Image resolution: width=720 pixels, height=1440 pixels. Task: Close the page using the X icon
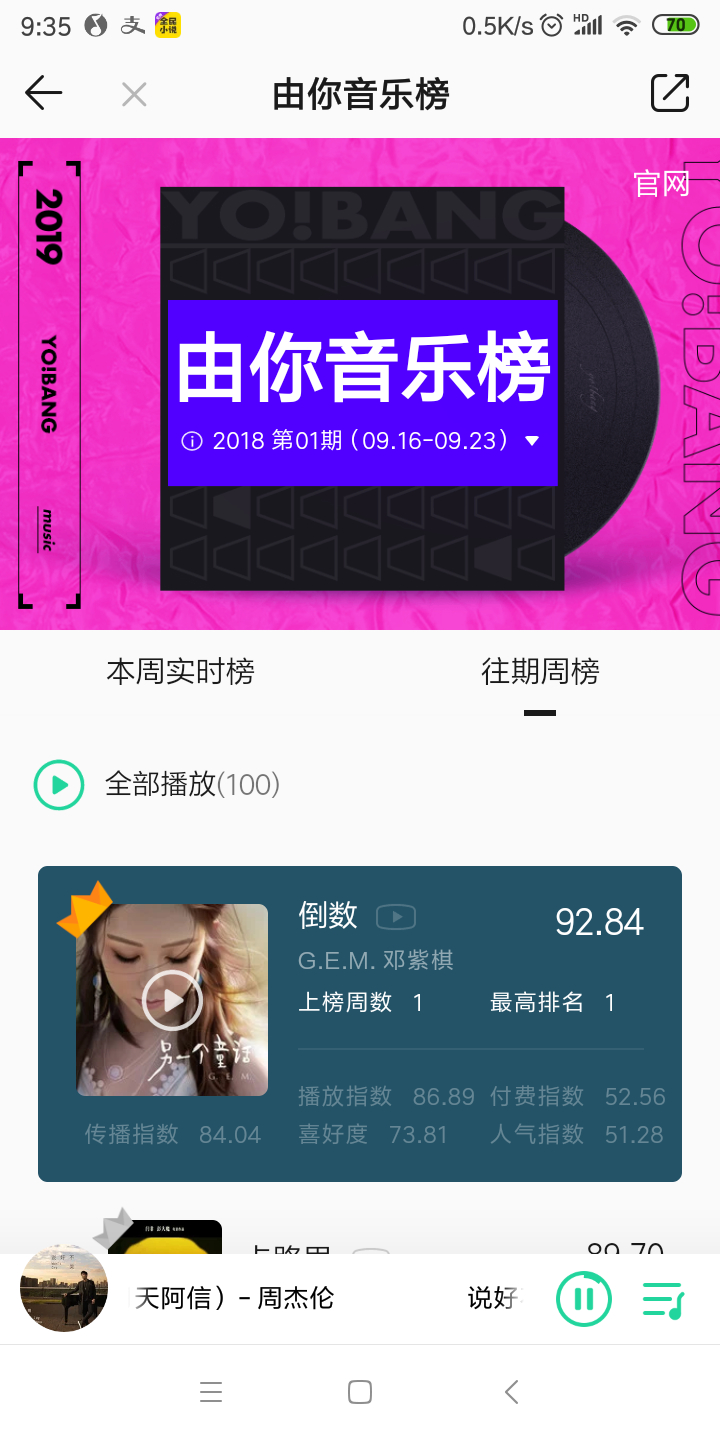coord(134,94)
